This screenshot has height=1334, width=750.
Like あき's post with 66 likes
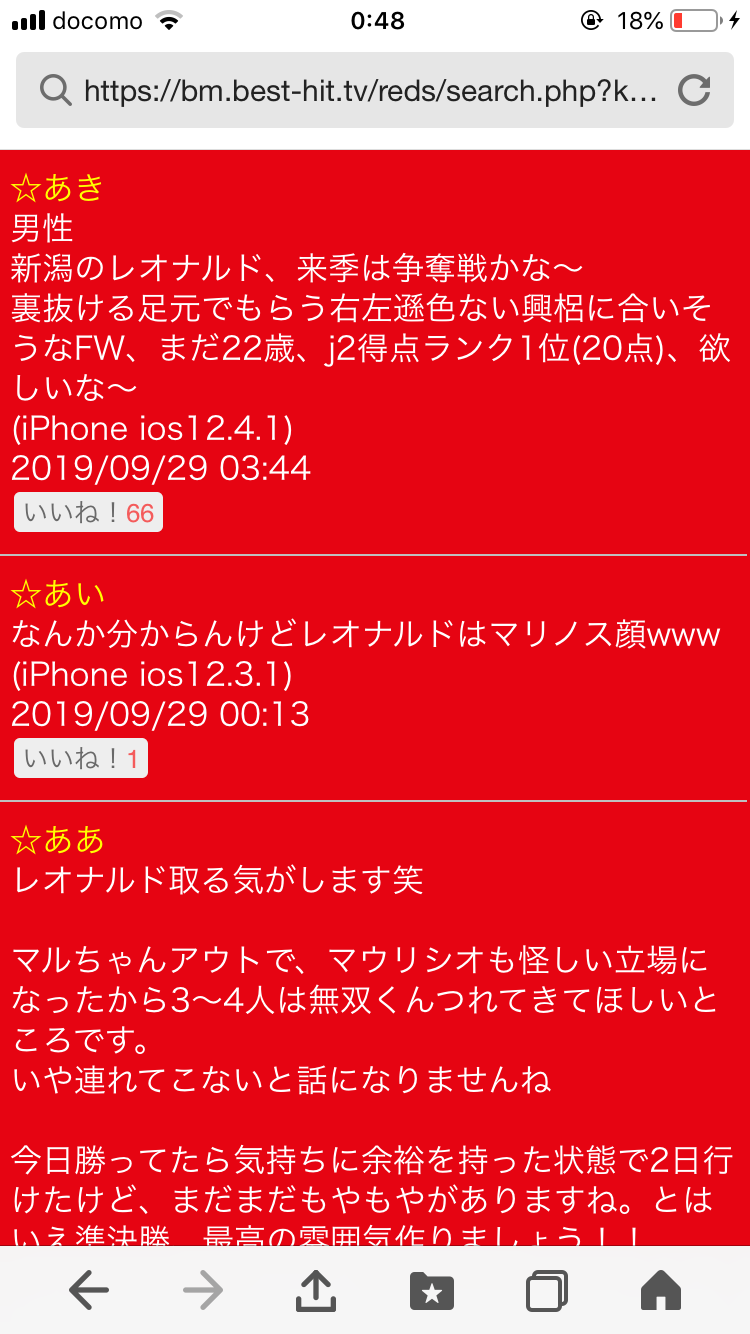pos(88,513)
